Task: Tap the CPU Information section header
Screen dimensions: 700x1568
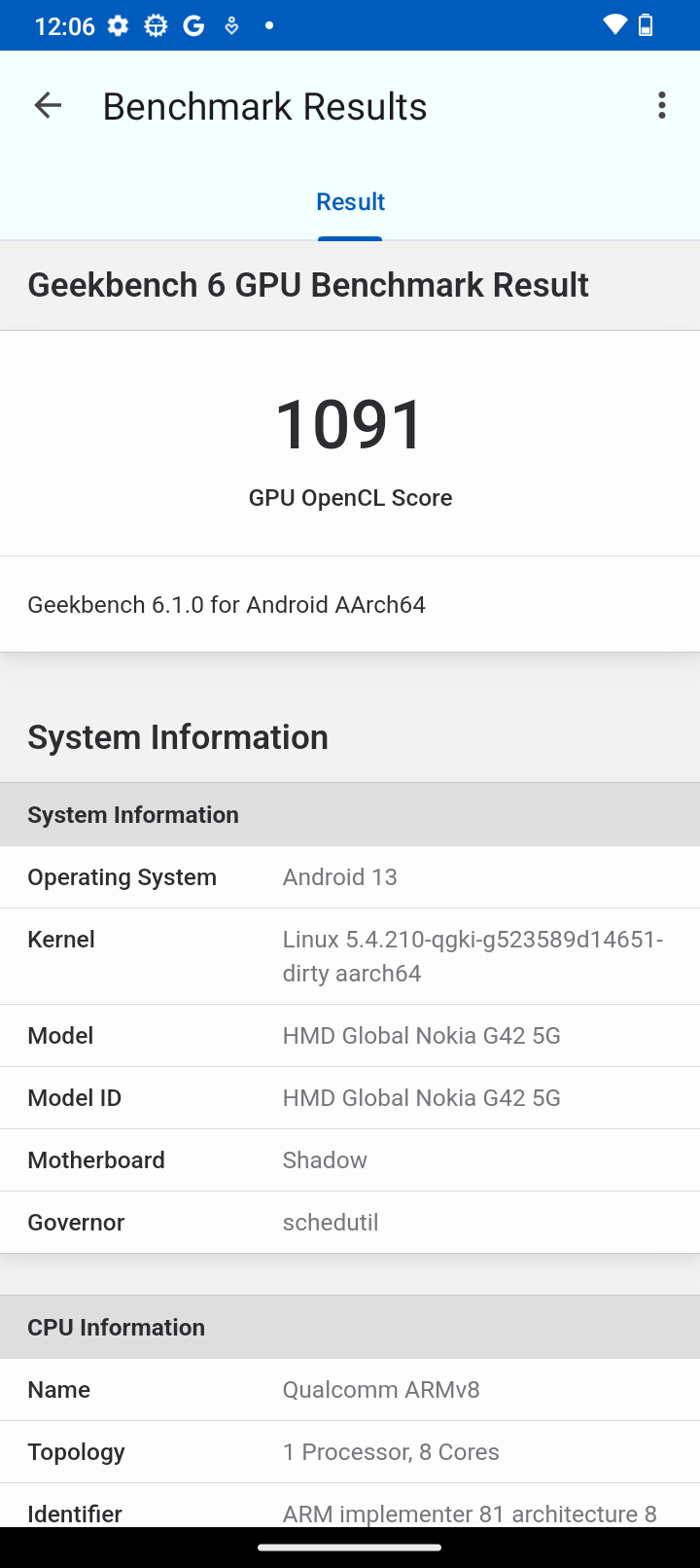Action: pos(350,1326)
